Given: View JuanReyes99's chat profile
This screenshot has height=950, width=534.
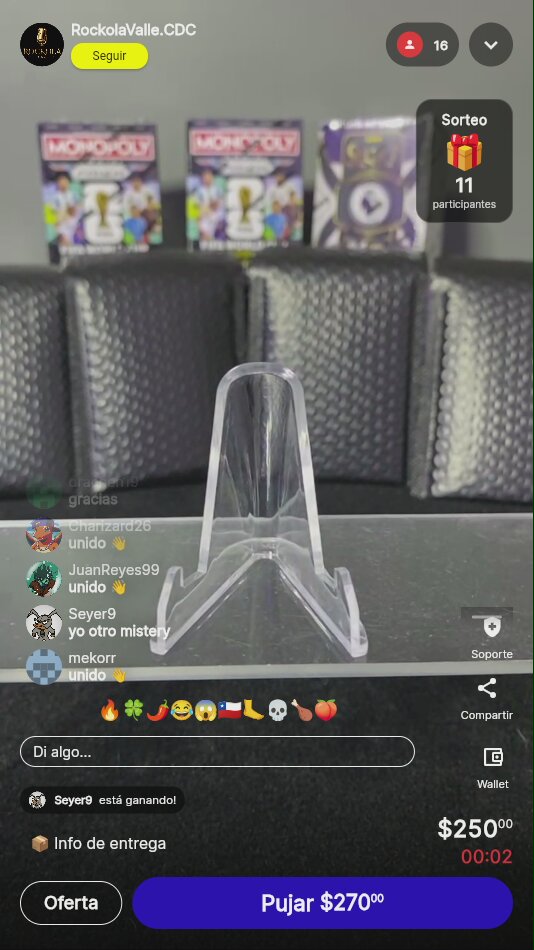Looking at the screenshot, I should [44, 579].
